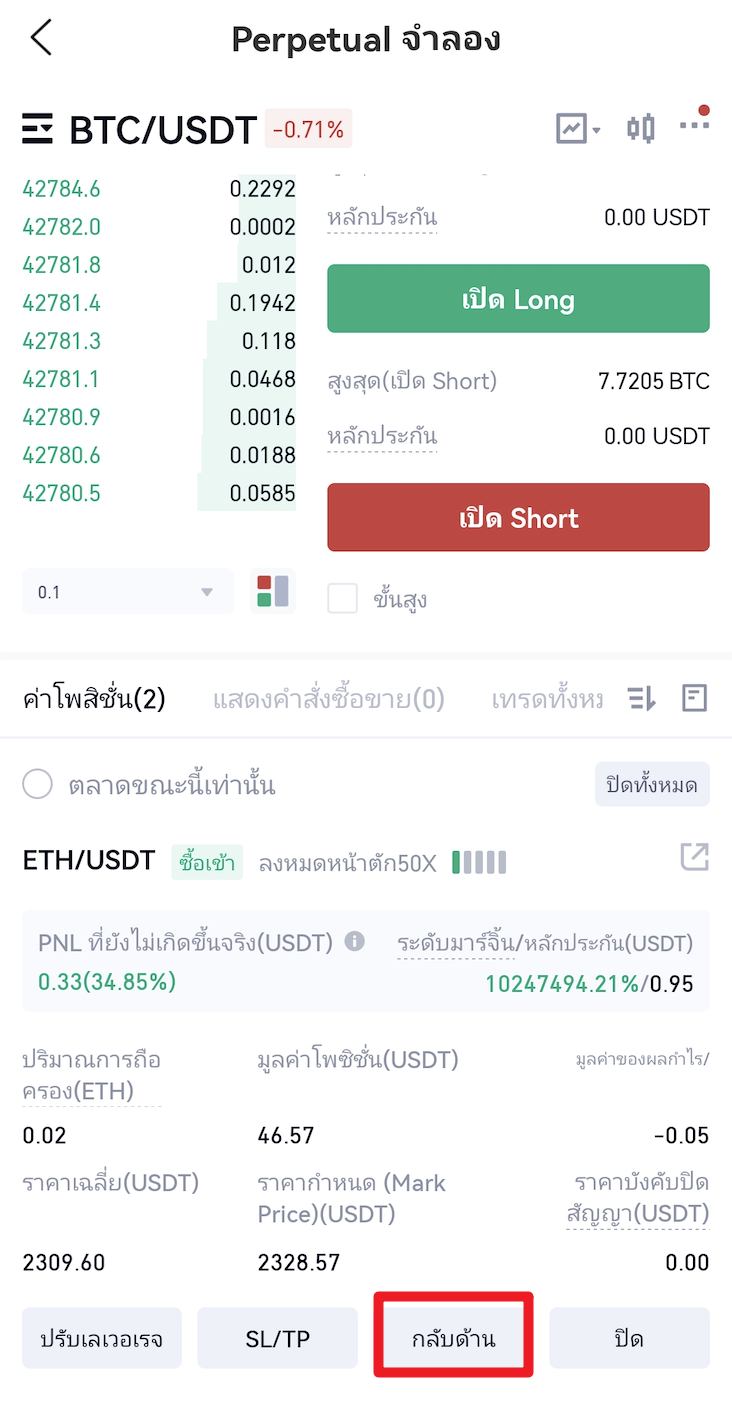The height and width of the screenshot is (1408, 732).
Task: Tap the กลับด้าน reverse button
Action: (x=453, y=1338)
